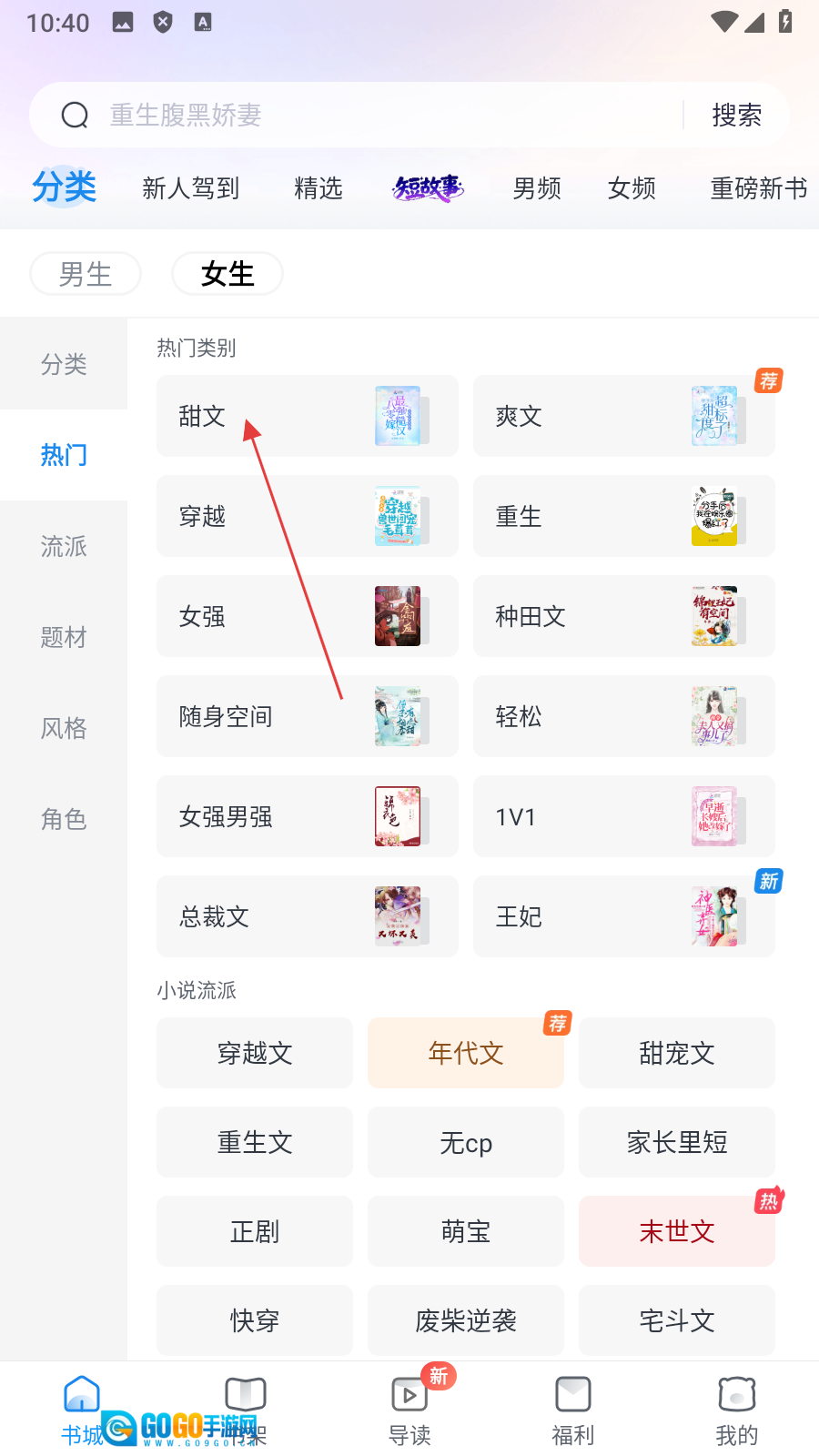Image resolution: width=819 pixels, height=1456 pixels.
Task: Open the 甜文 category
Action: pyautogui.click(x=307, y=416)
